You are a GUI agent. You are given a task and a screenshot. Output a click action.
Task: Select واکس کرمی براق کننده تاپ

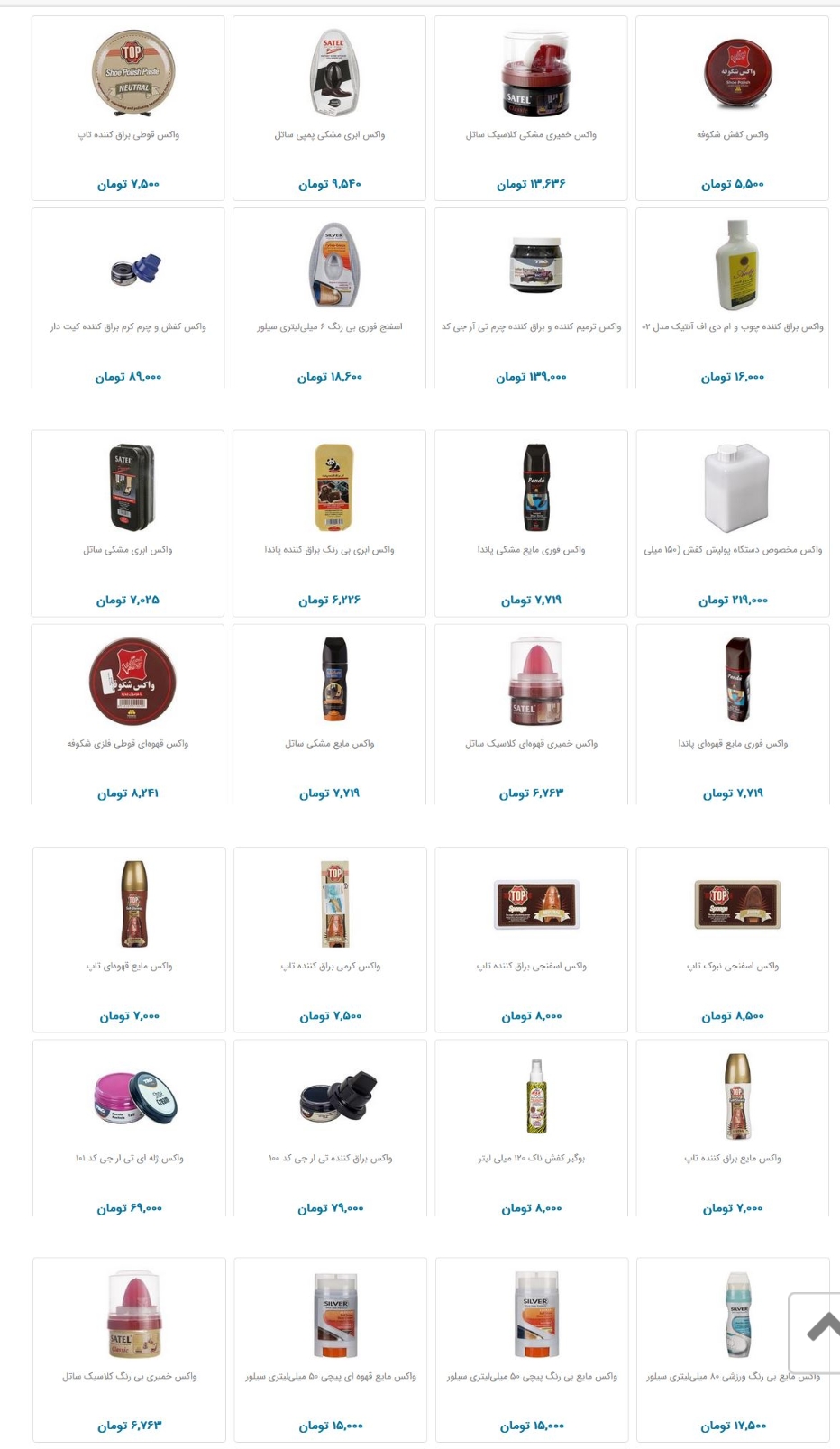330,966
